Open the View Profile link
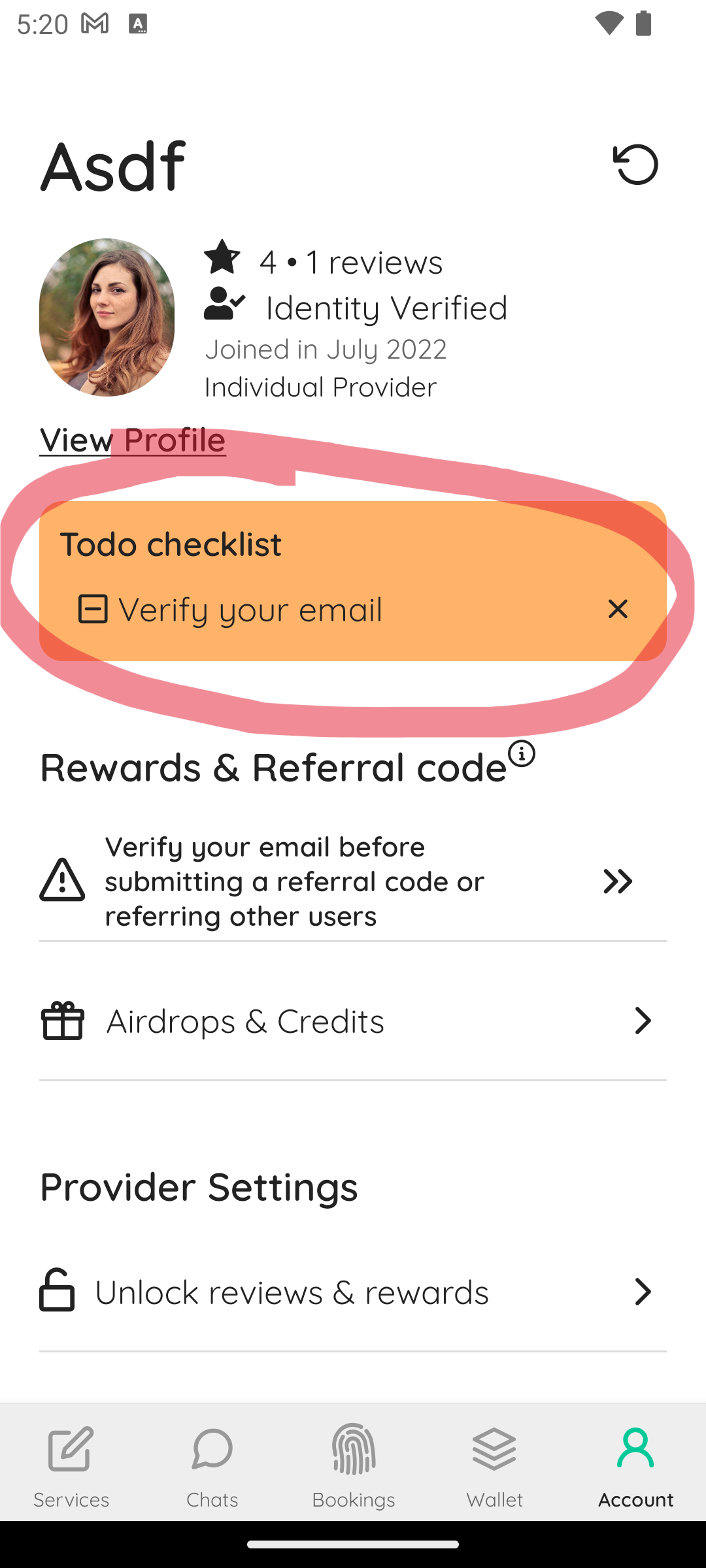This screenshot has height=1568, width=706. [133, 440]
